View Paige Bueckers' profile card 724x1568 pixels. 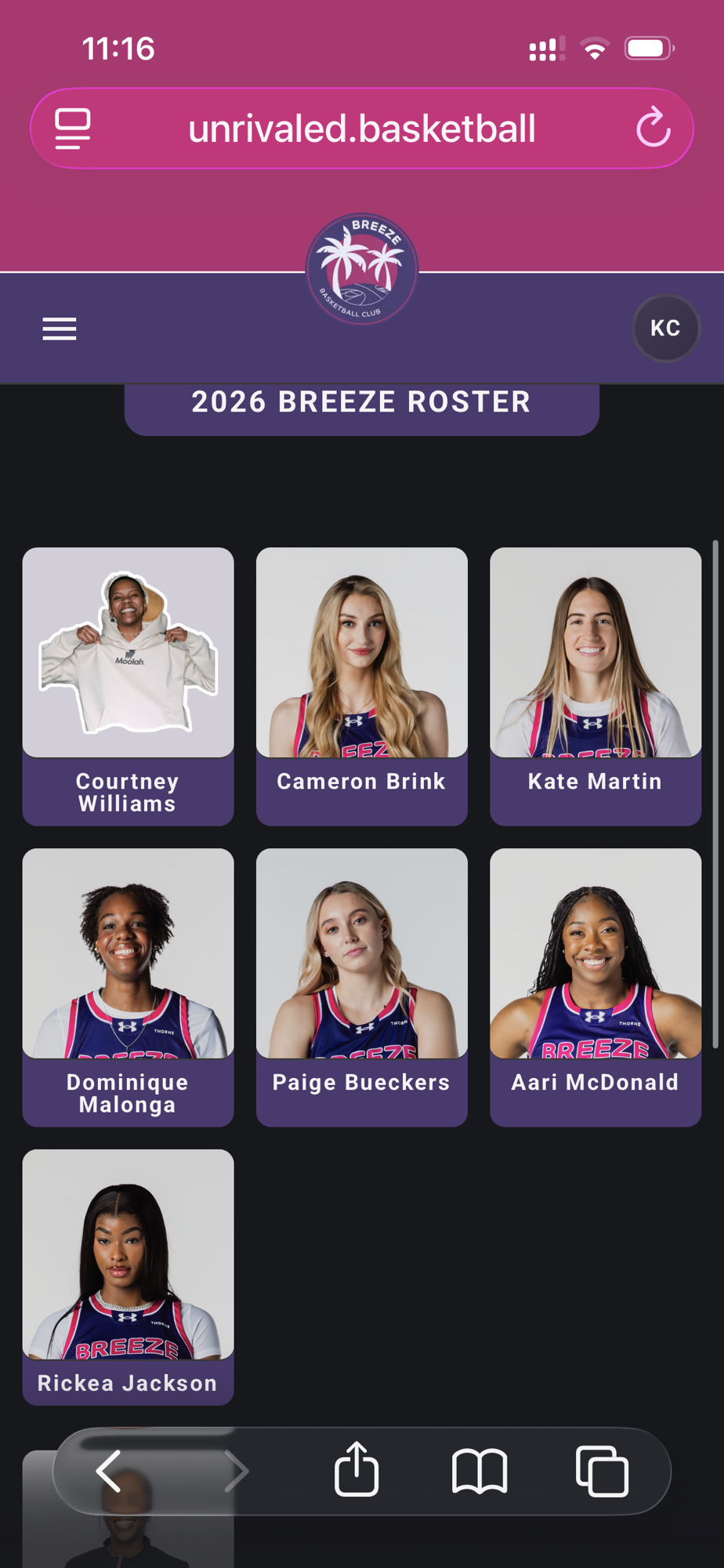point(361,986)
